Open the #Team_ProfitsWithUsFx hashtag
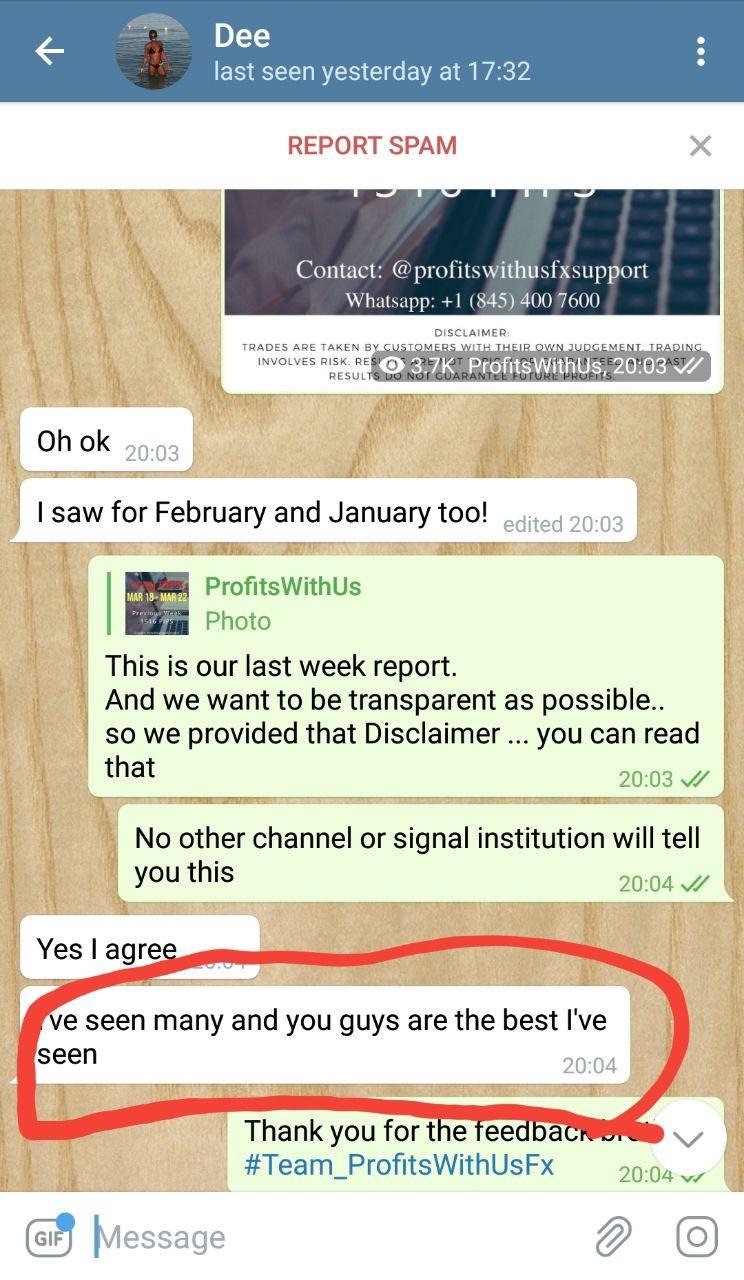Image resolution: width=744 pixels, height=1280 pixels. pyautogui.click(x=399, y=1165)
